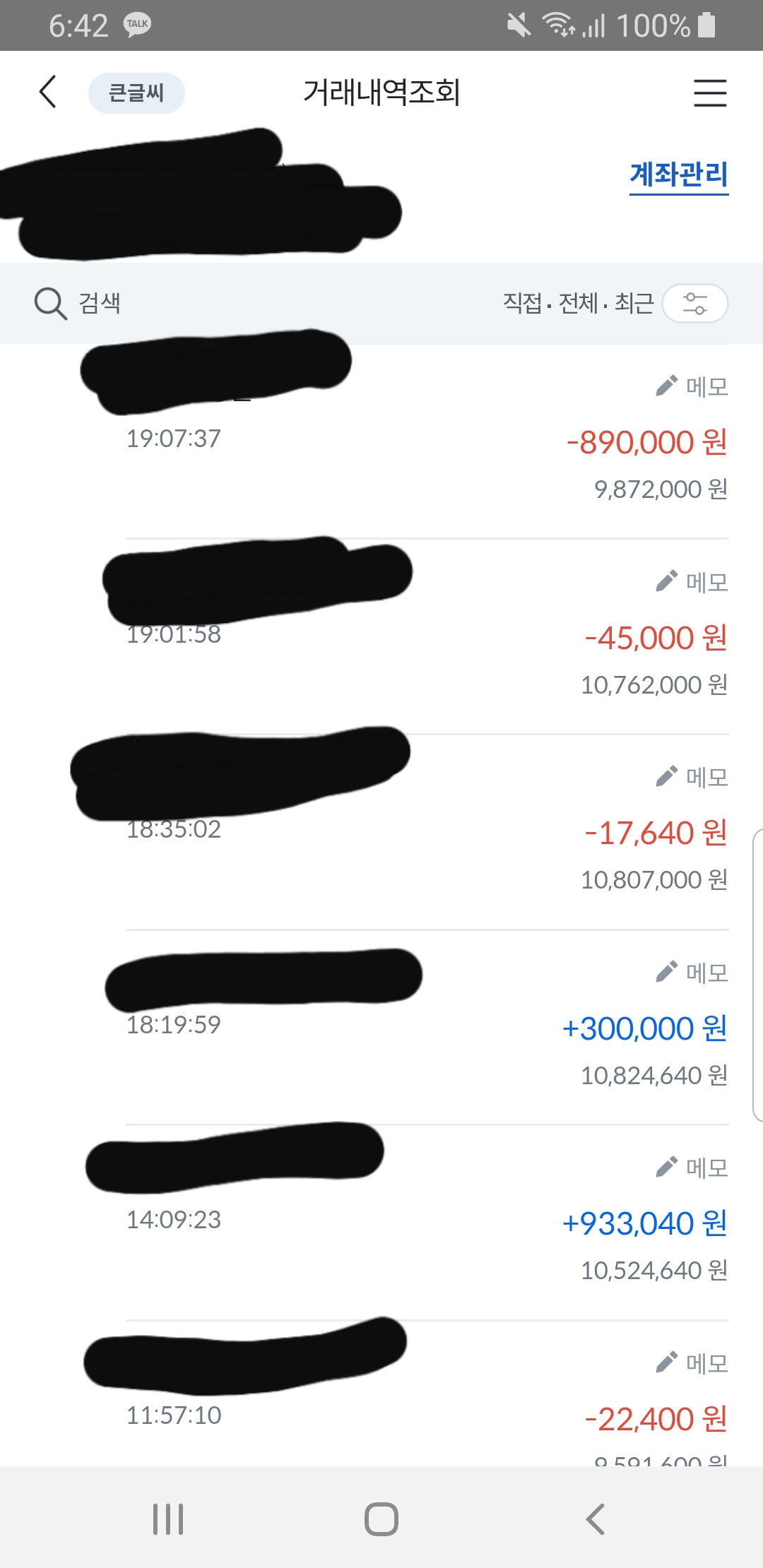Add memo to the +933,040 원 transaction
Screen dimensions: 763x1568
coord(692,1168)
